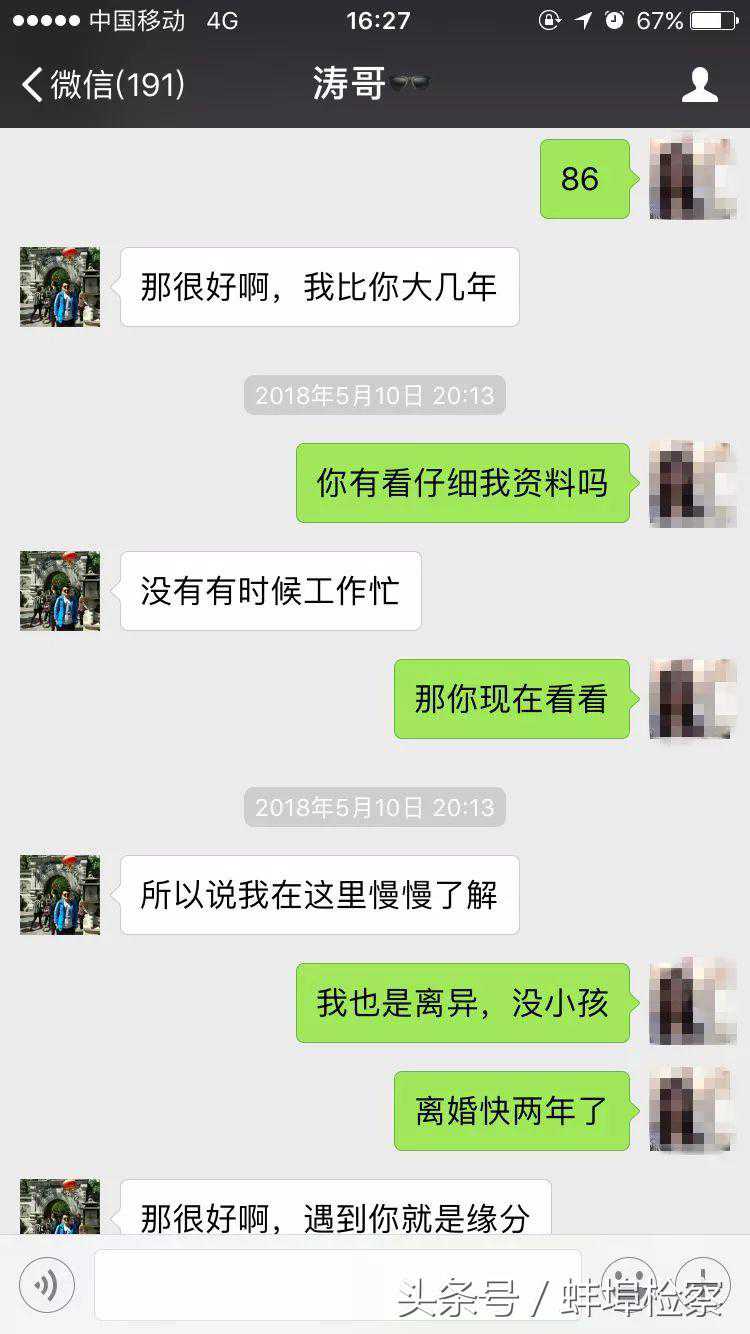Tap the message text field

337,1284
